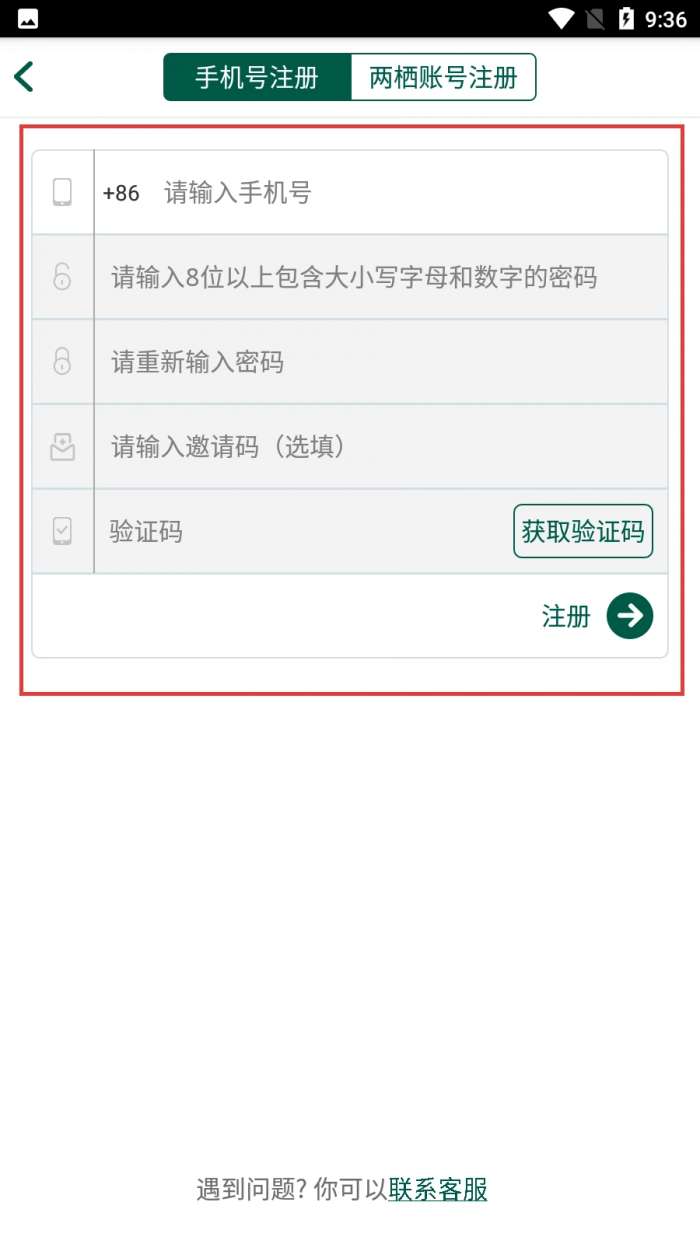
Task: Select the 手机号注册 tab
Action: (257, 78)
